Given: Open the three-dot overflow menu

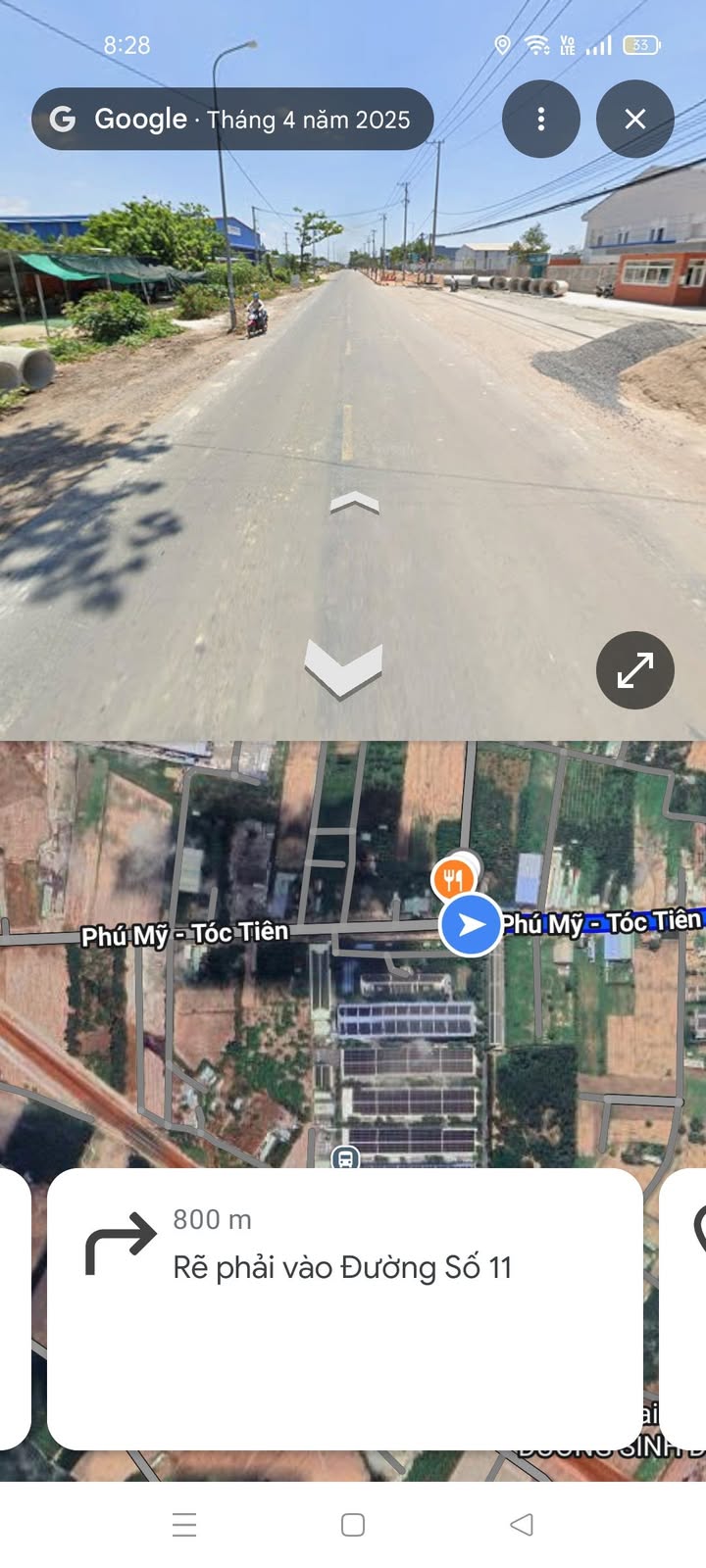Looking at the screenshot, I should point(540,120).
